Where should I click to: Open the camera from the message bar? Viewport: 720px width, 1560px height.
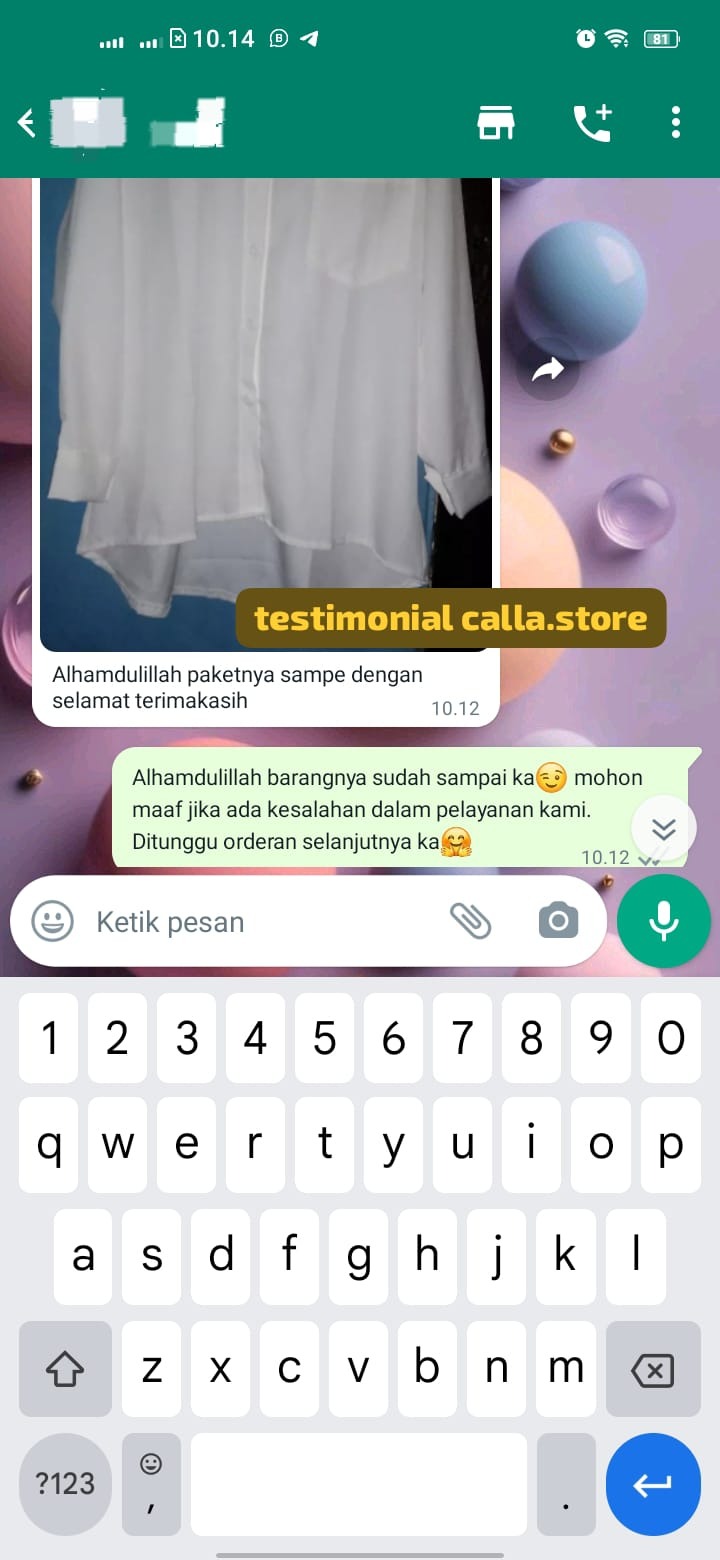click(558, 921)
